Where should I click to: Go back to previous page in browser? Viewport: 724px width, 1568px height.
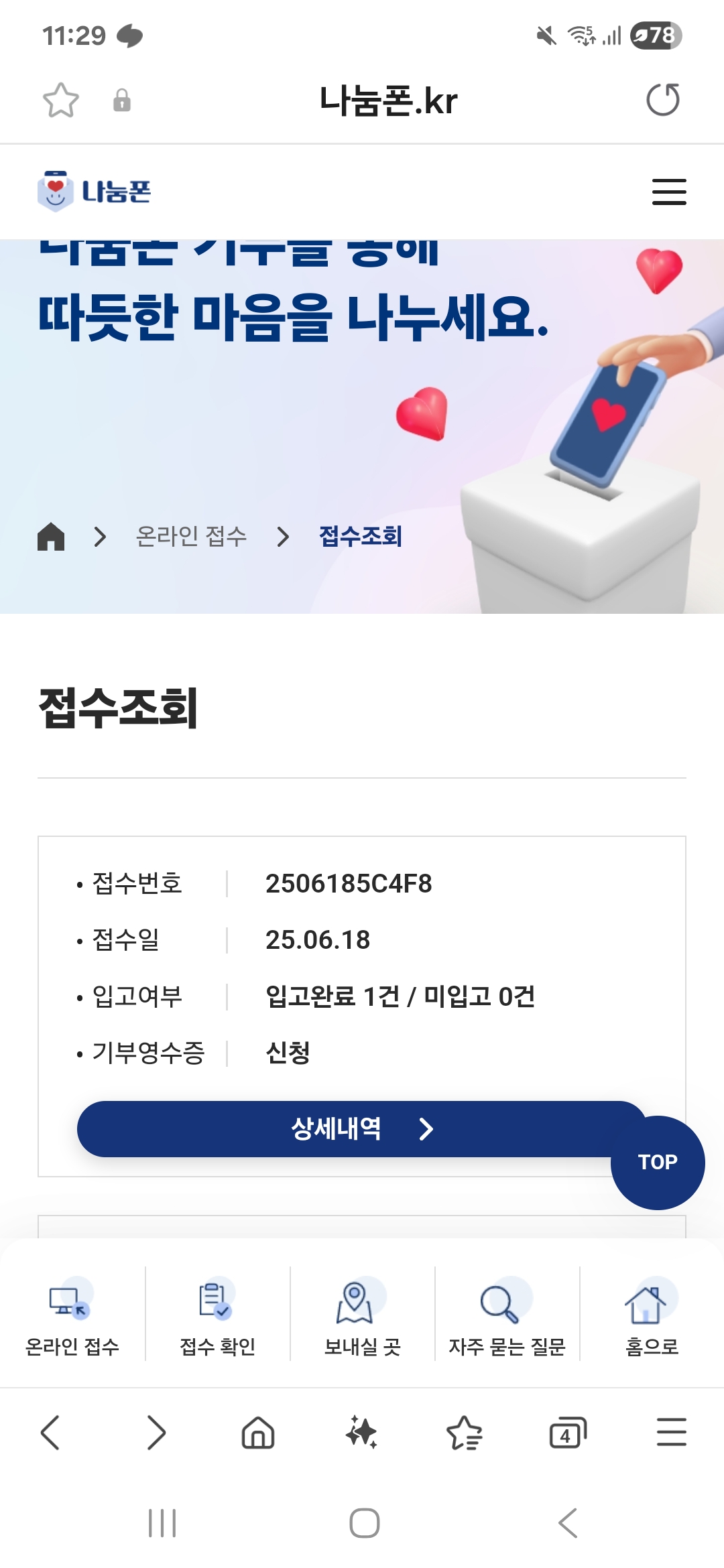point(51,1433)
